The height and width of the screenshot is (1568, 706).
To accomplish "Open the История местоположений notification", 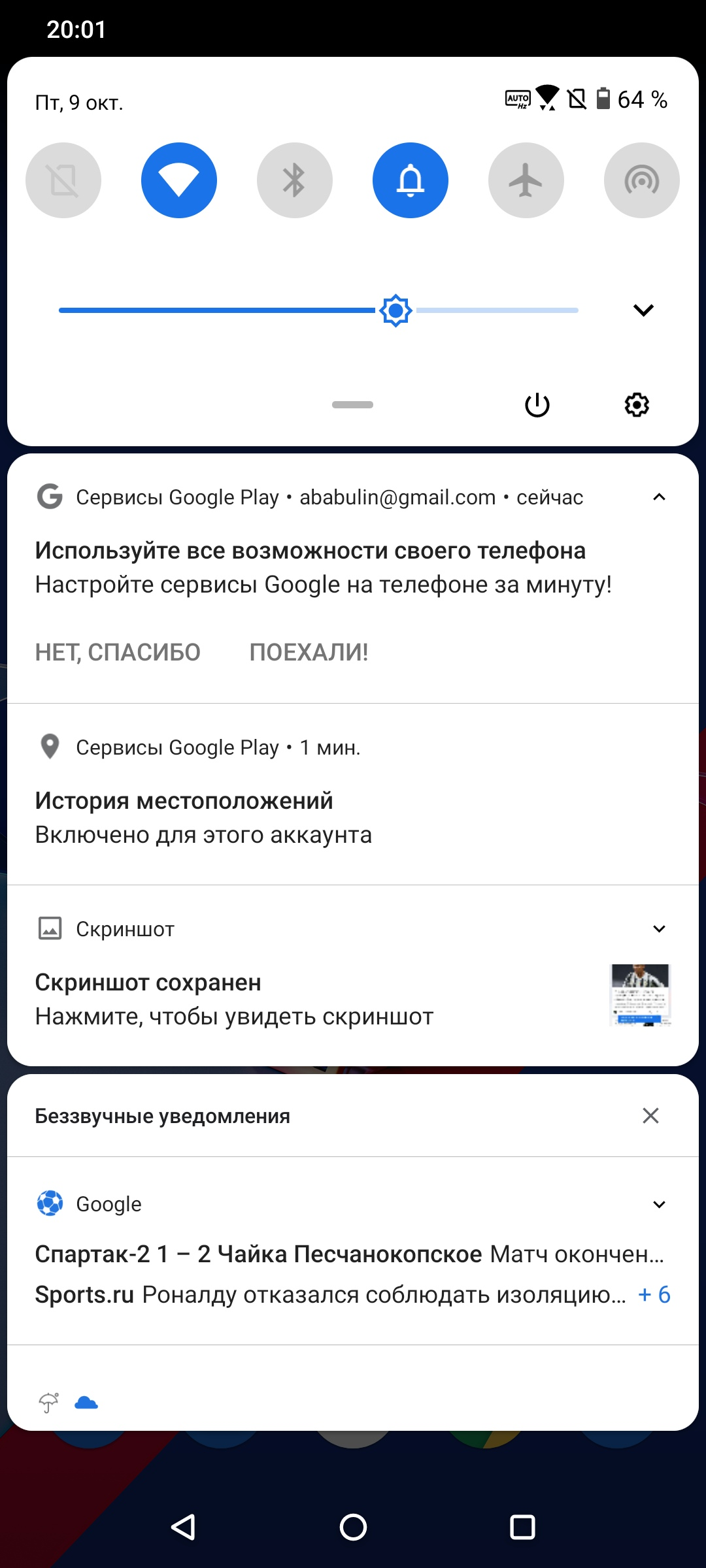I will (x=353, y=794).
